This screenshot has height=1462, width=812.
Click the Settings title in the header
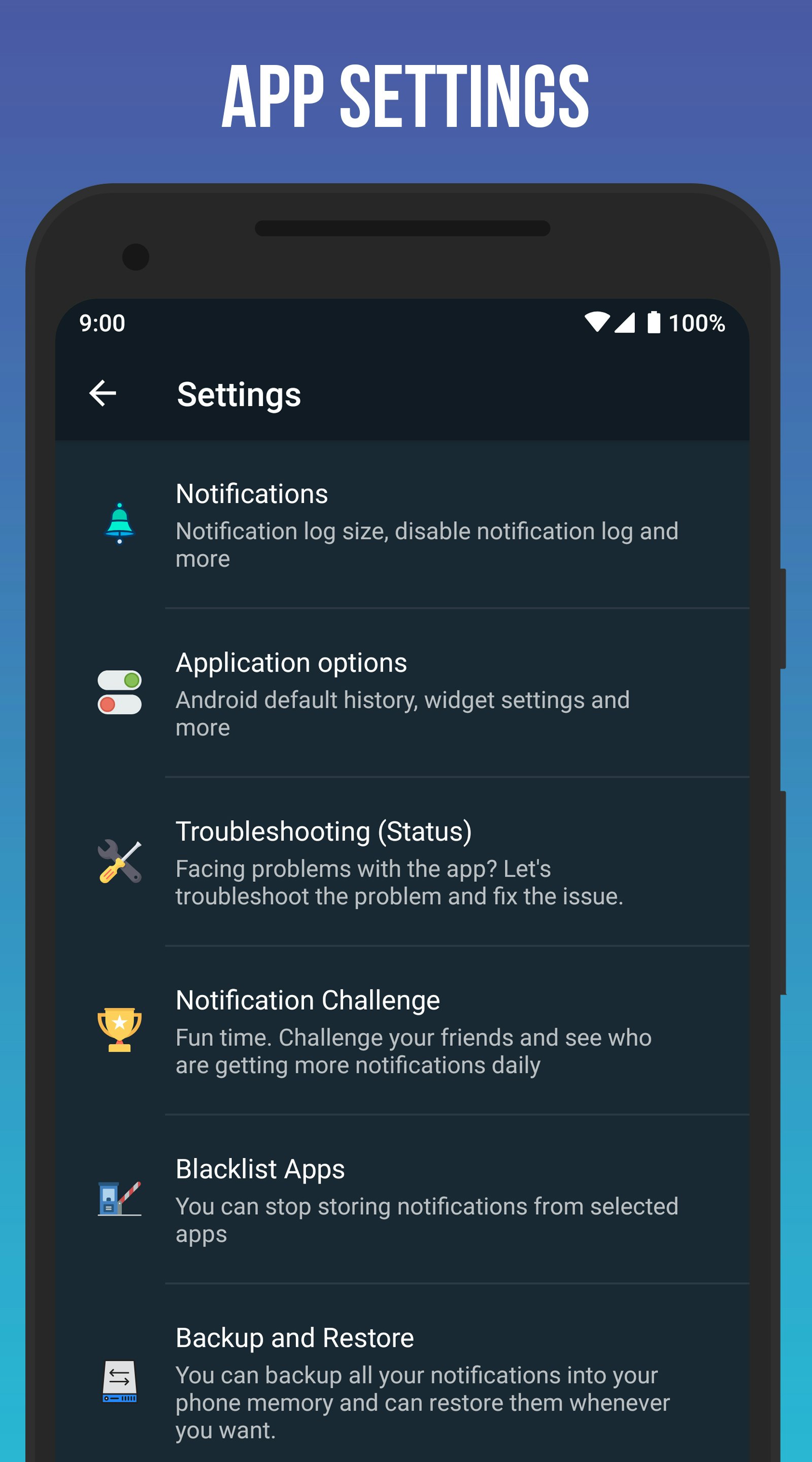pyautogui.click(x=239, y=394)
